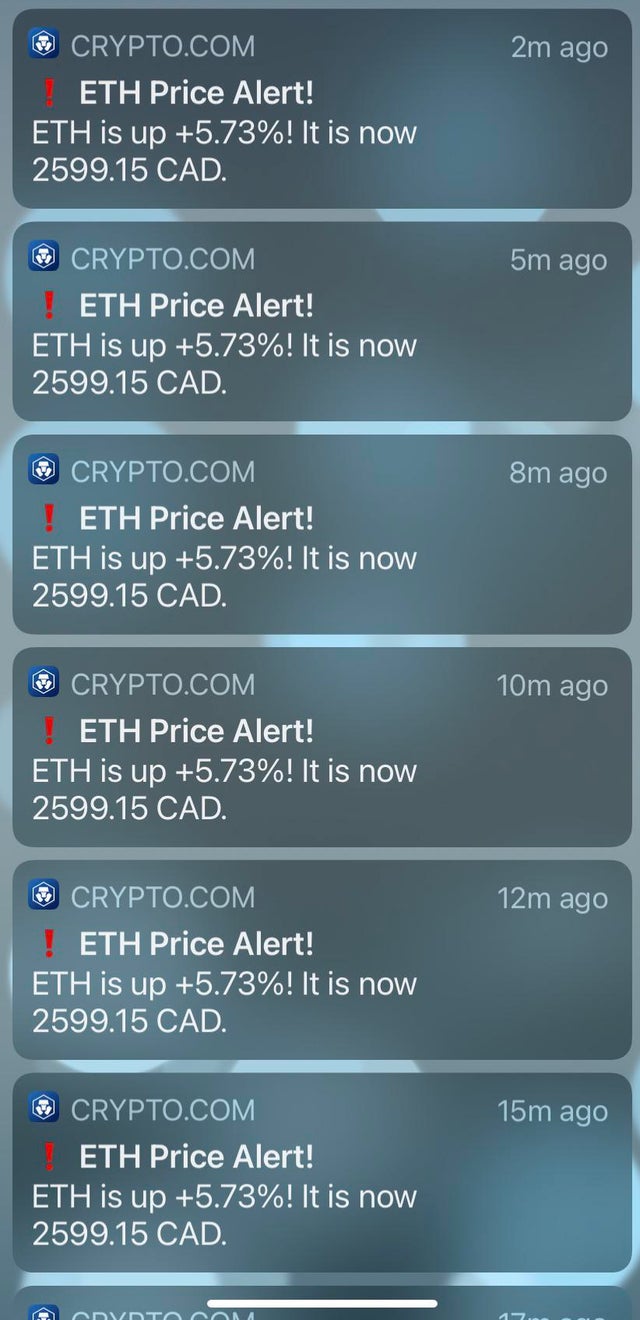
Task: Open the ETH alert from 15m ago
Action: click(322, 1173)
